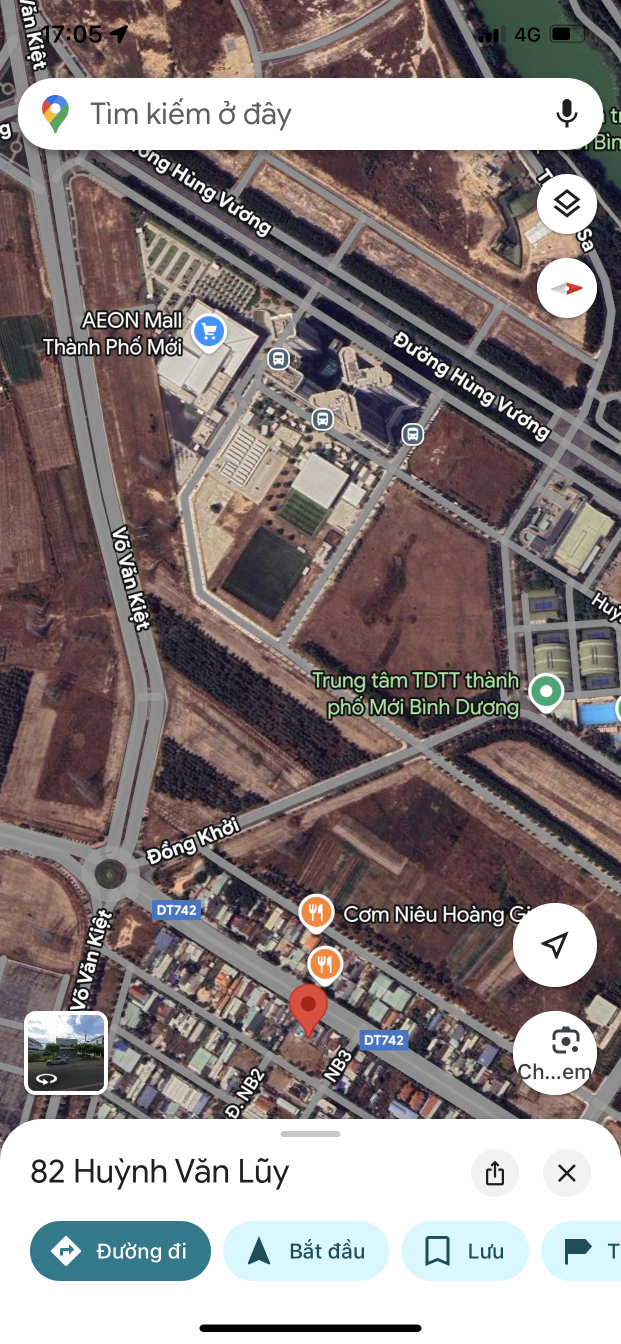Open the Street View thumbnail preview
The width and height of the screenshot is (621, 1344).
coord(66,1053)
